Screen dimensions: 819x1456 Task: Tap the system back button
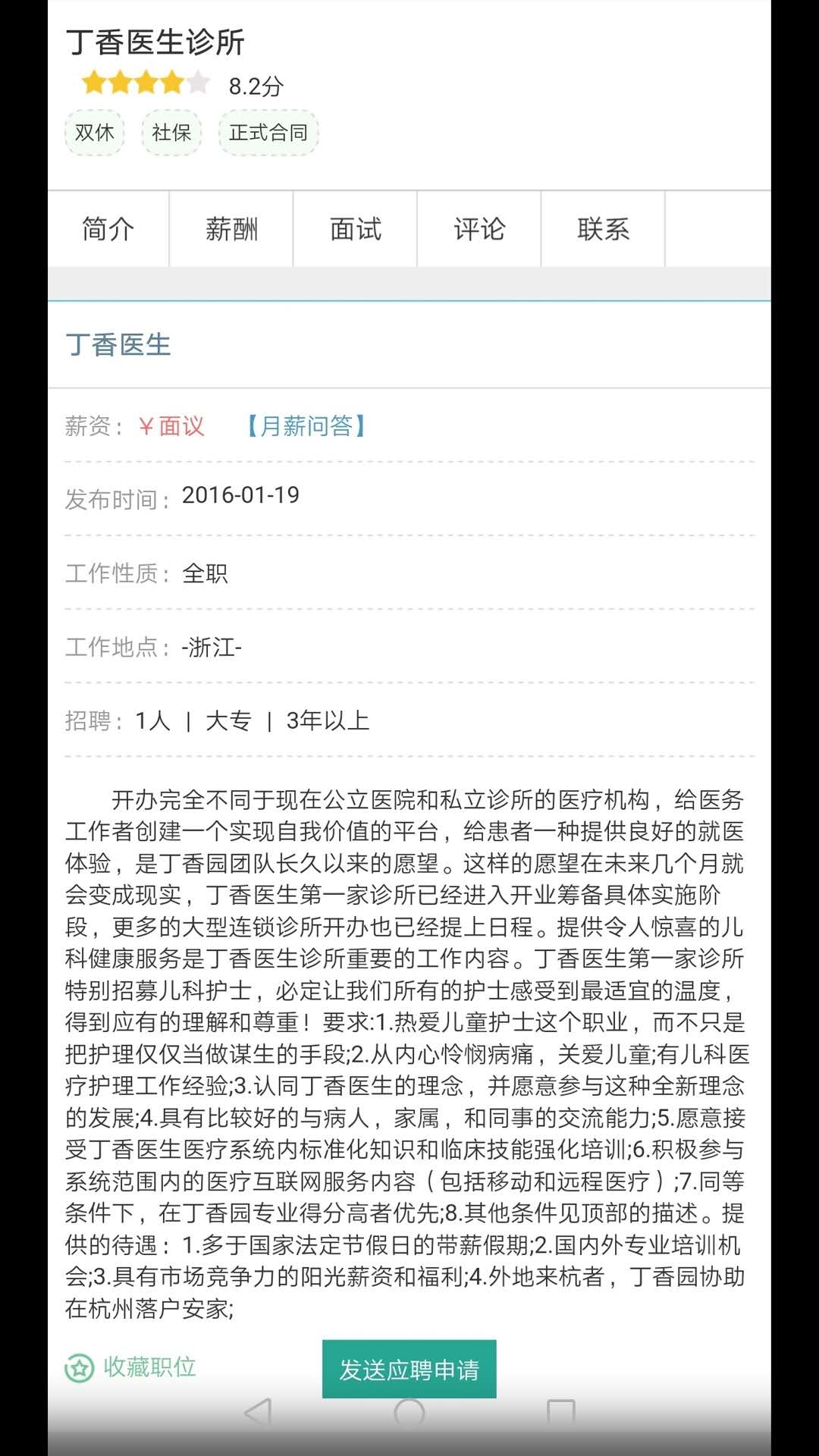(259, 1412)
